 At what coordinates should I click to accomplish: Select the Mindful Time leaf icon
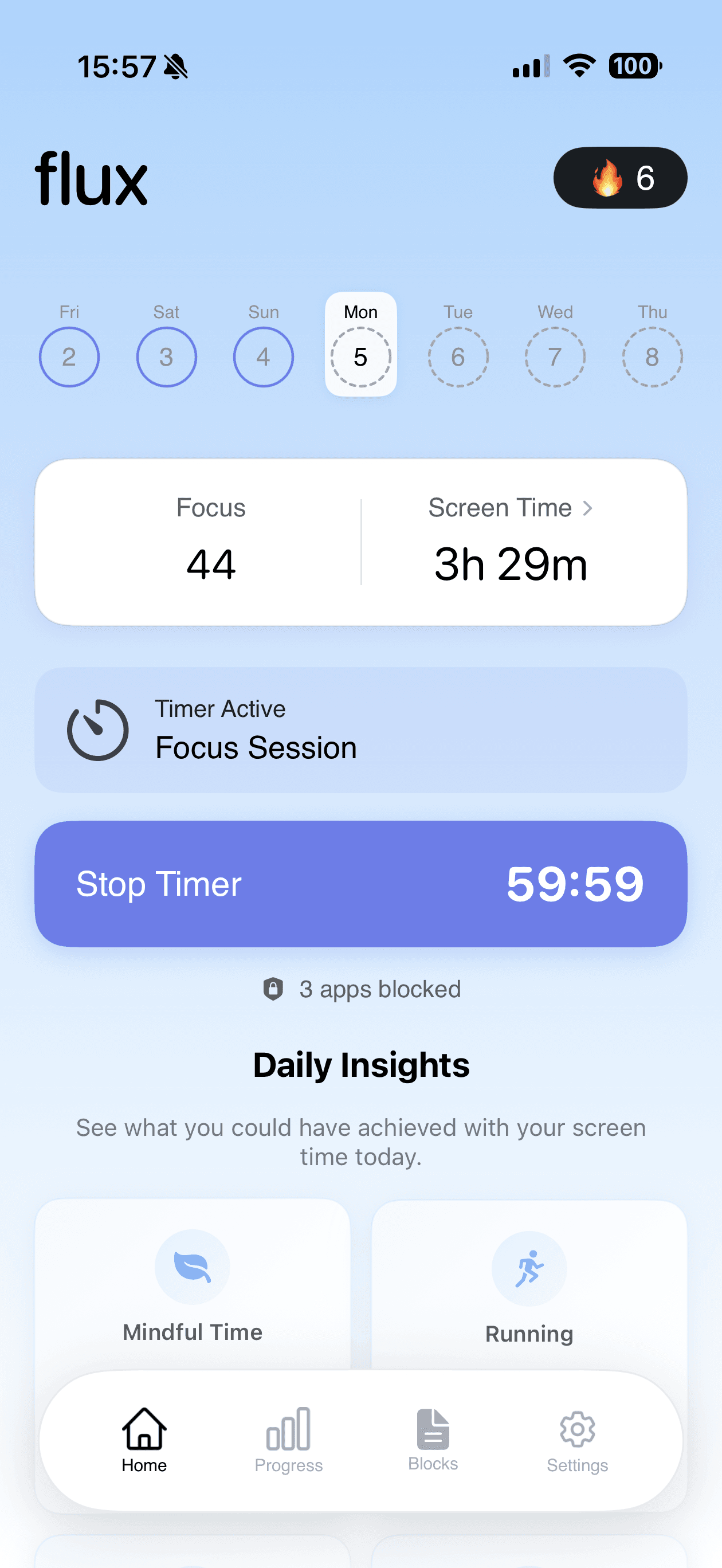[192, 1269]
